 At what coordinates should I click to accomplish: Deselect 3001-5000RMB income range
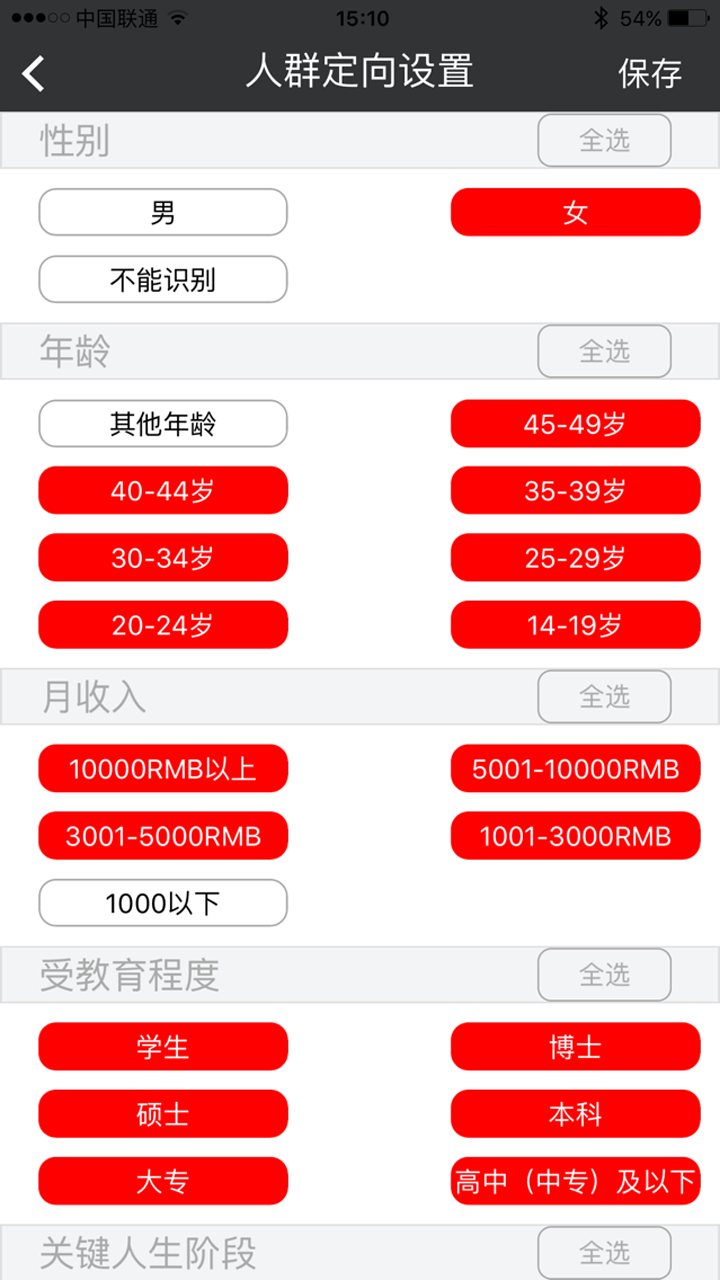(x=163, y=836)
